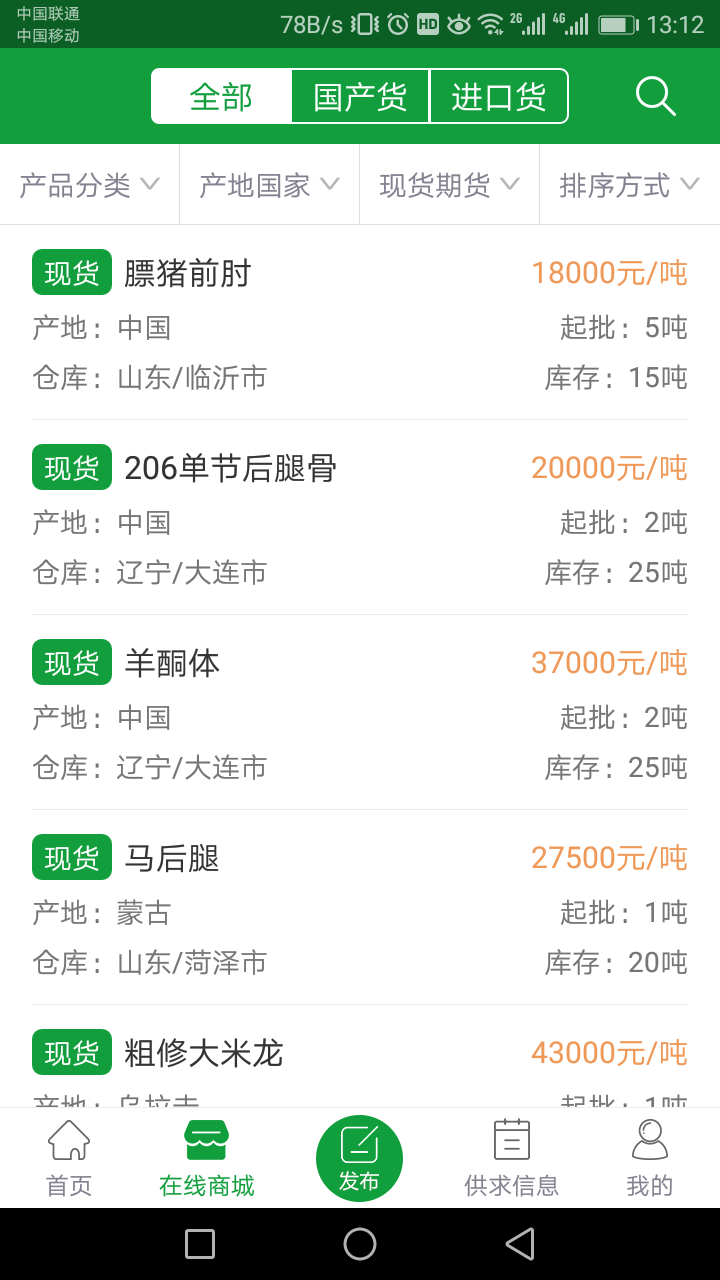Switch to the 供求信息 tab
This screenshot has height=1280, width=720.
pyautogui.click(x=511, y=1158)
